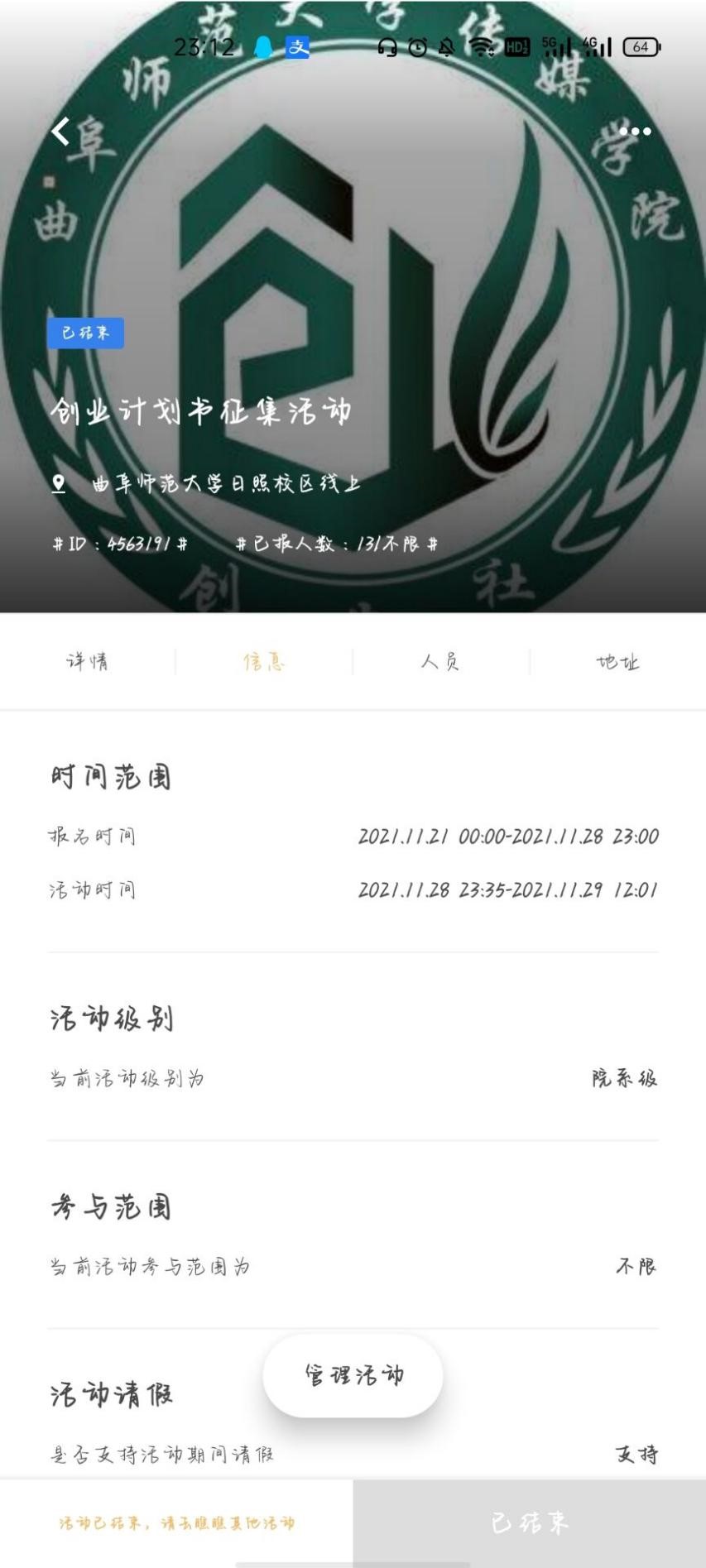Screen dimensions: 706x1568
Task: Go back using the top-left arrow
Action: (x=61, y=131)
